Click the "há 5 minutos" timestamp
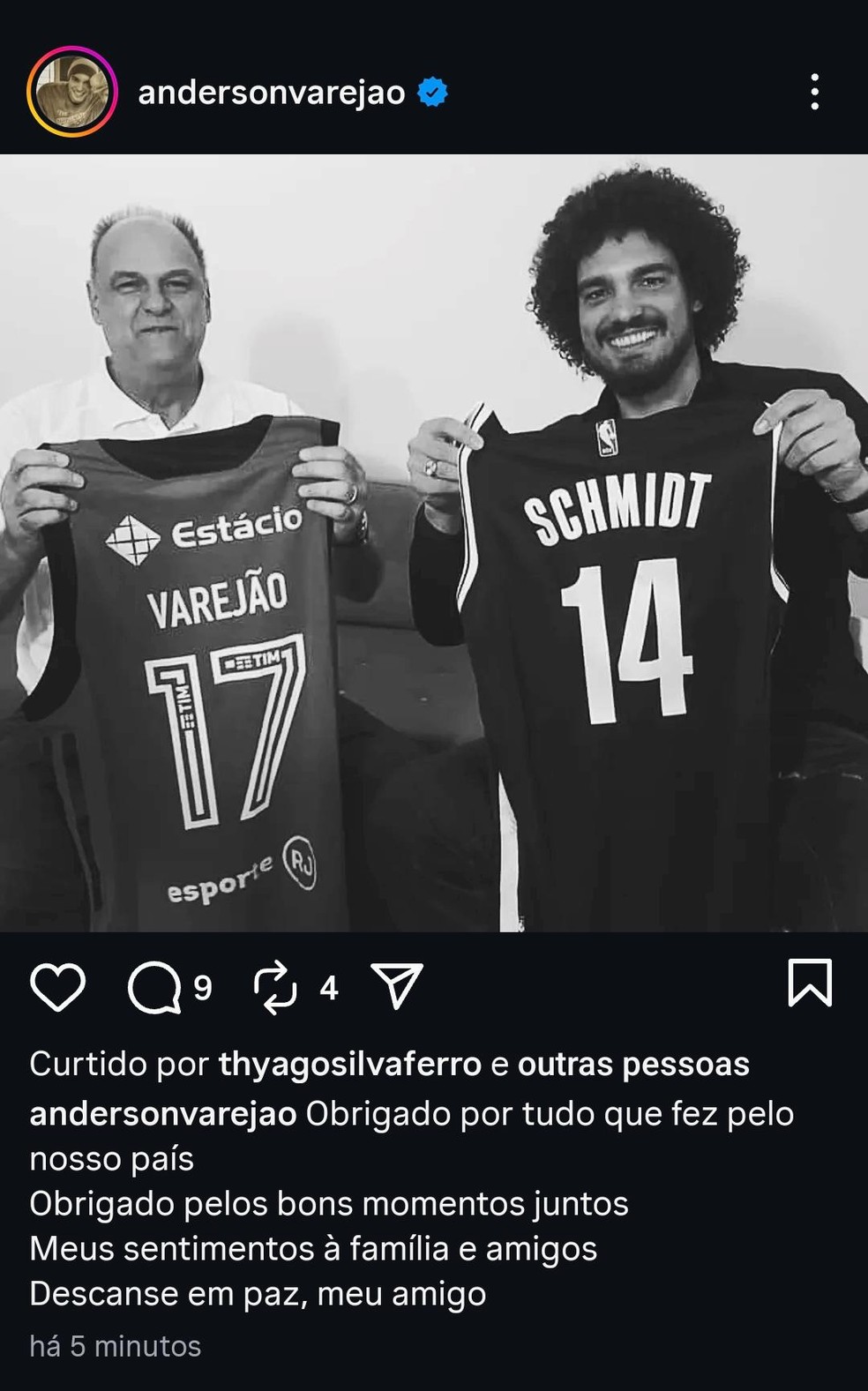Image resolution: width=868 pixels, height=1391 pixels. pyautogui.click(x=115, y=1345)
